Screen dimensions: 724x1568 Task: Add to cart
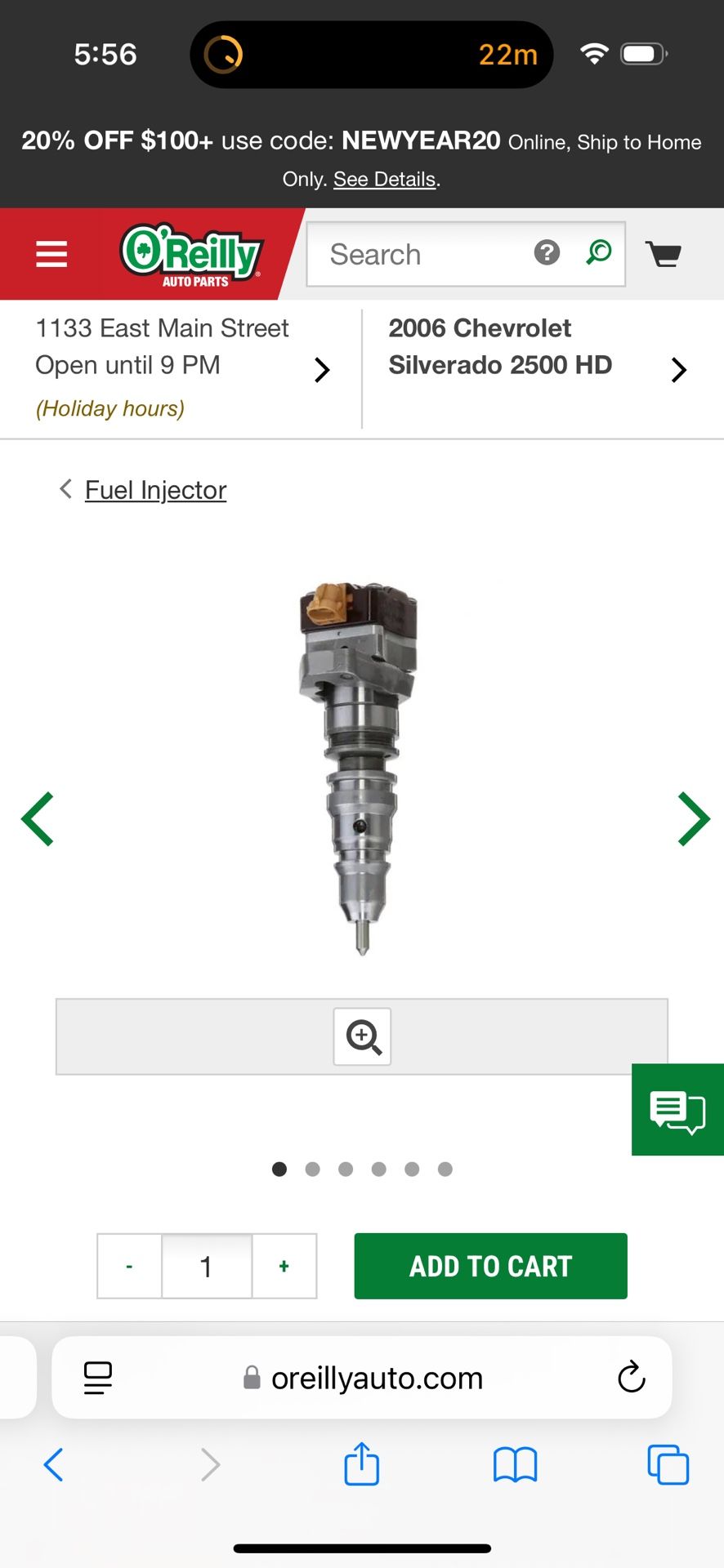pos(490,1266)
